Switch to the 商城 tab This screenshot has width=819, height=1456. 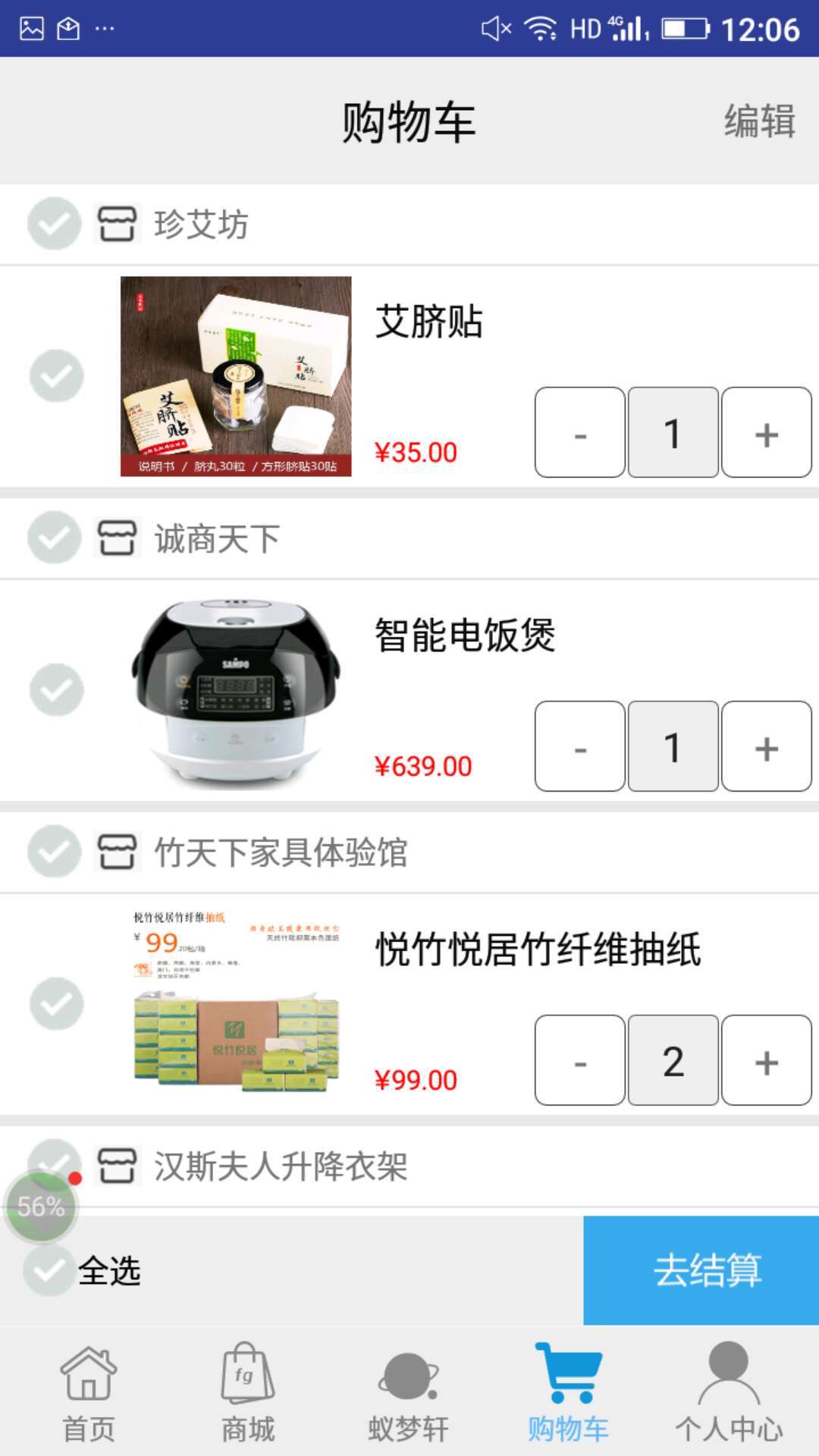click(x=248, y=1403)
